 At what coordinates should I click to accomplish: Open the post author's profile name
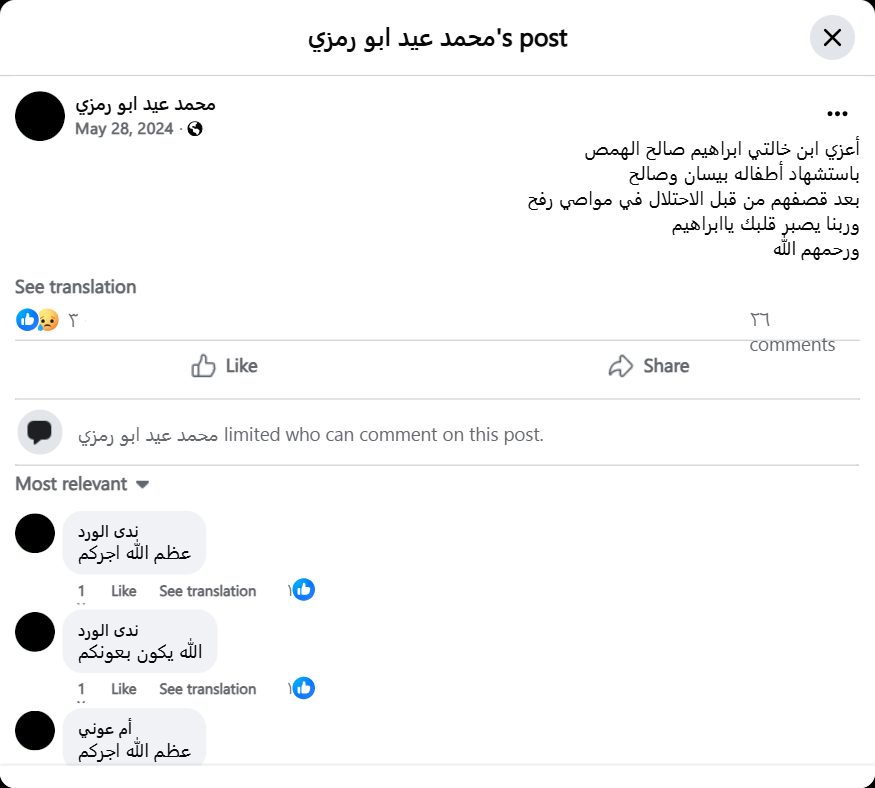[x=145, y=104]
